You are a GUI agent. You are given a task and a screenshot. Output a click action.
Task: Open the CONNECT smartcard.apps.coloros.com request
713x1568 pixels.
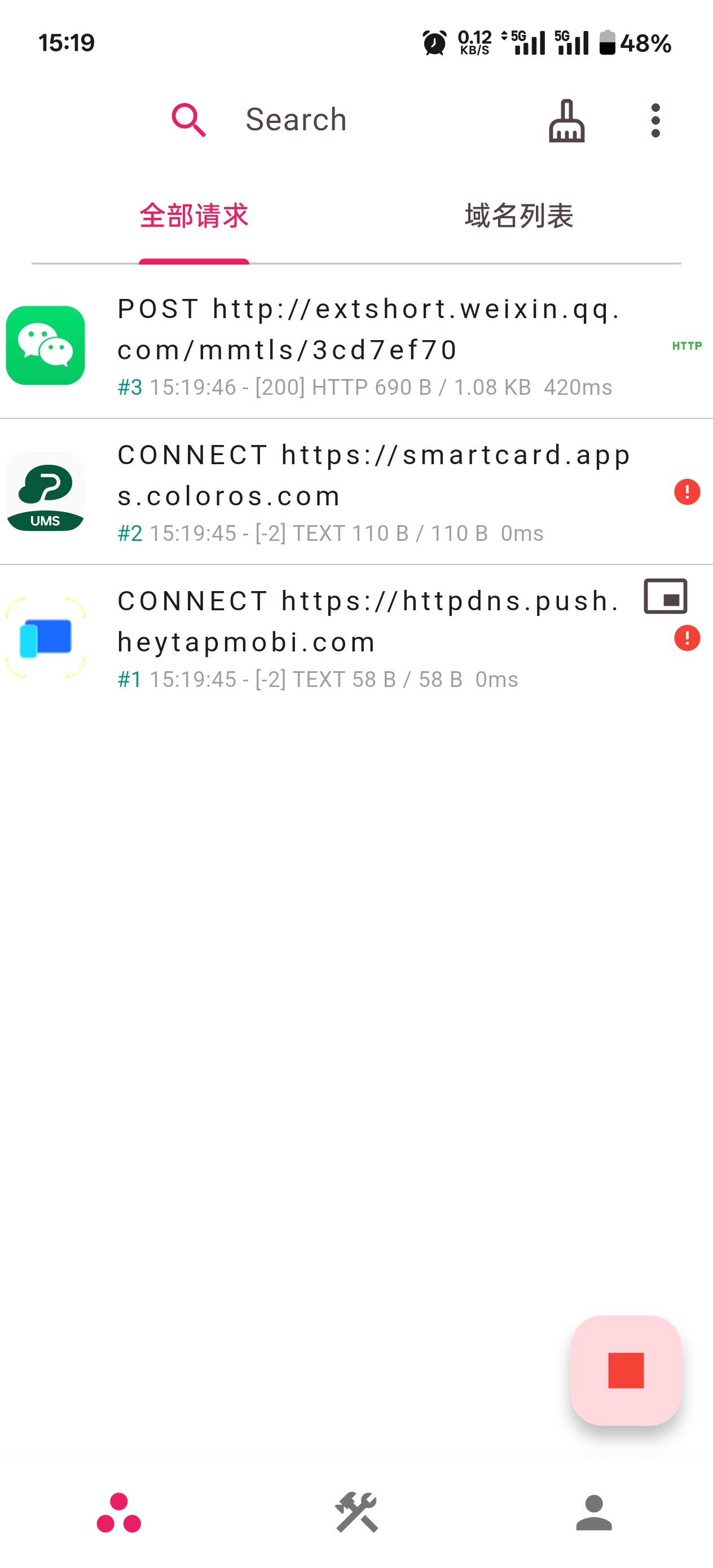click(x=356, y=491)
